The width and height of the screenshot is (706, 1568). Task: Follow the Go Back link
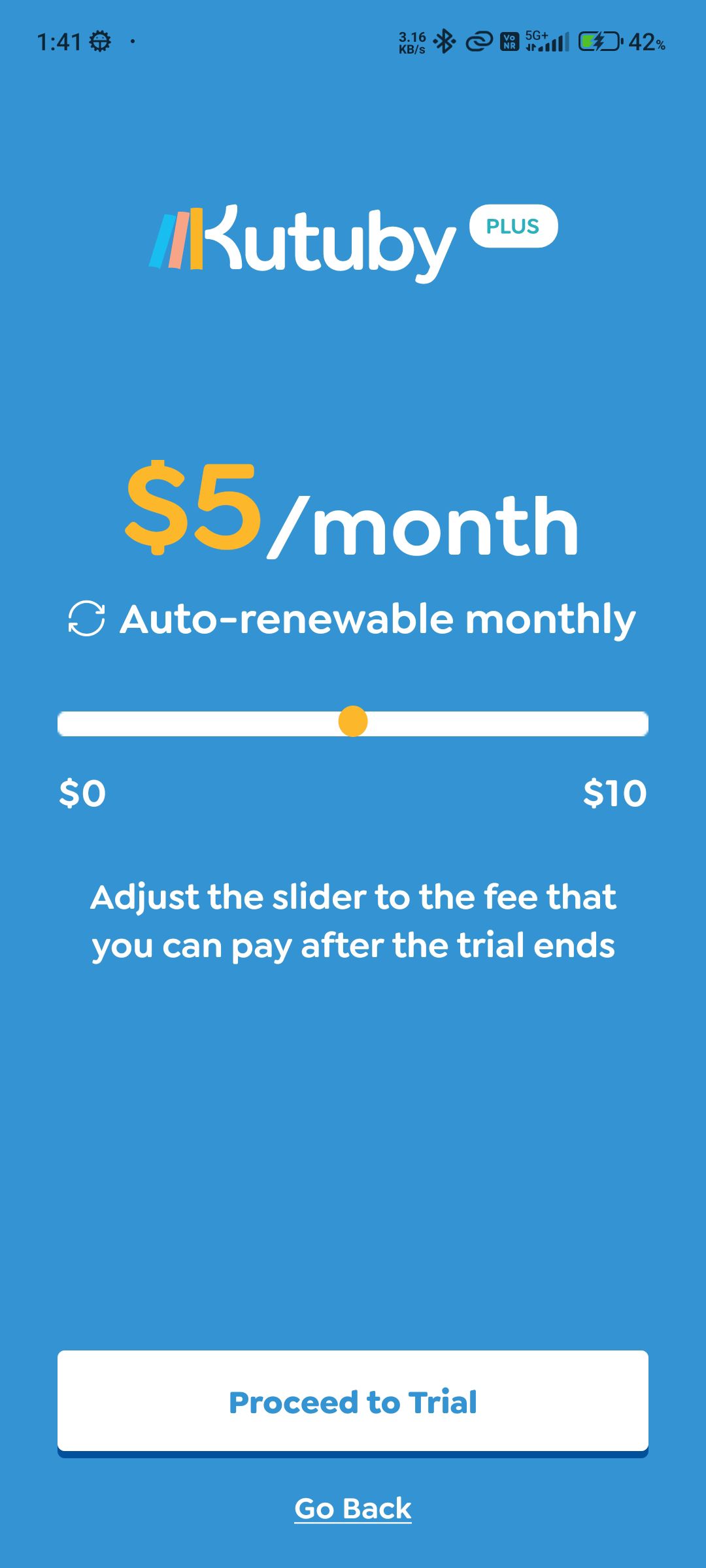click(x=353, y=1509)
